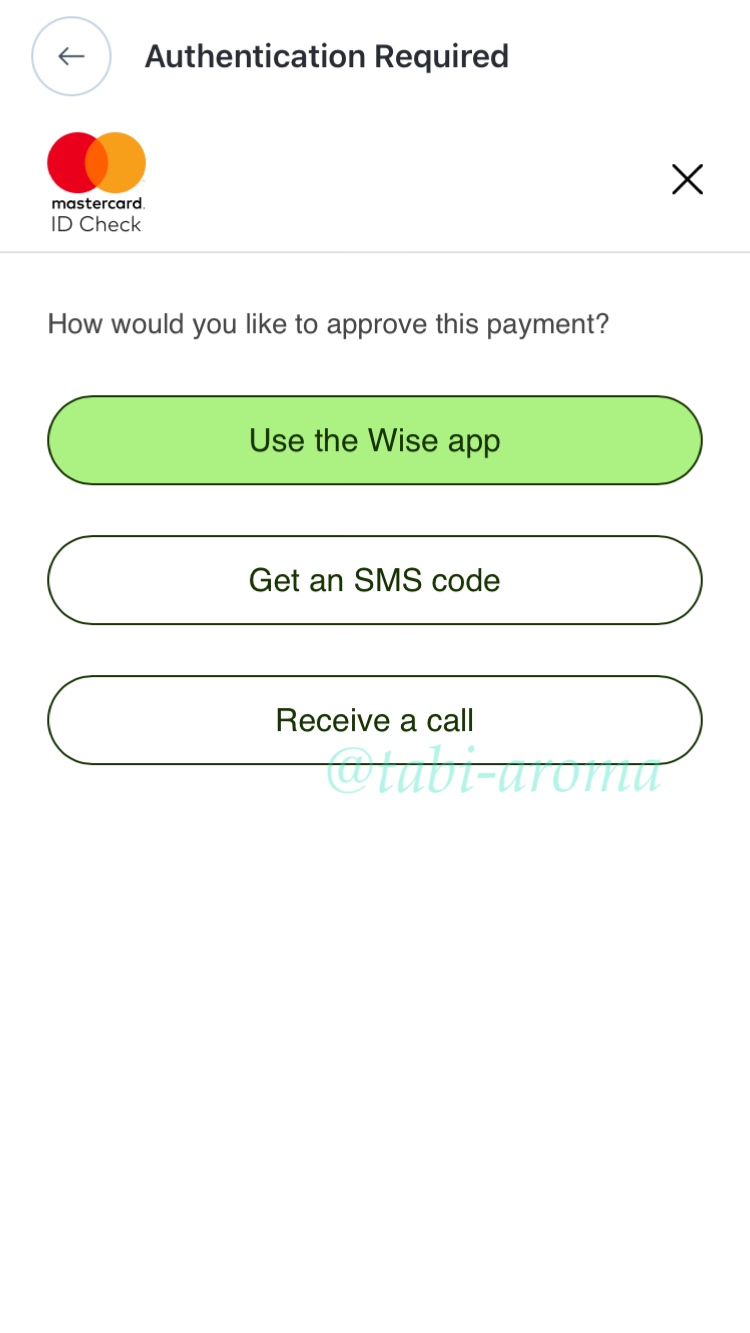Screen dimensions: 750x1333
Task: Close the Mastercard ID Check dialog
Action: [x=687, y=180]
